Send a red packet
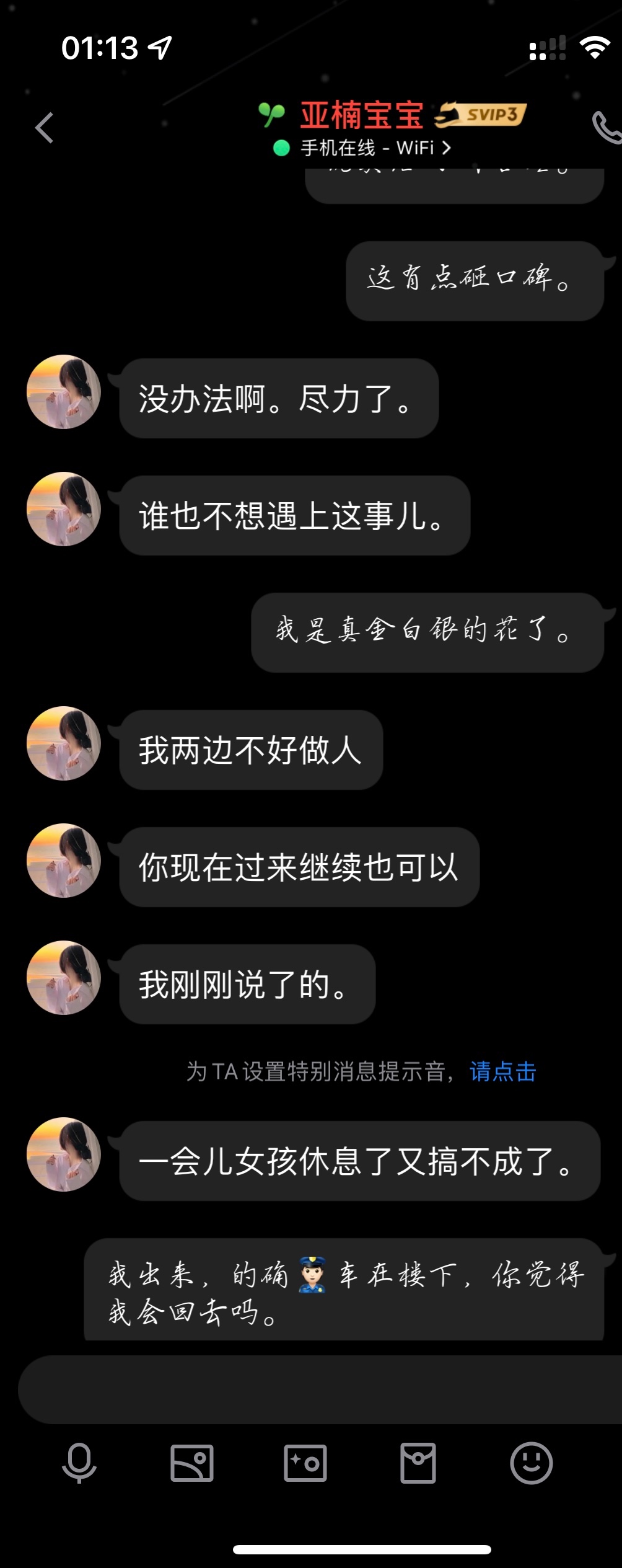 [418, 1463]
